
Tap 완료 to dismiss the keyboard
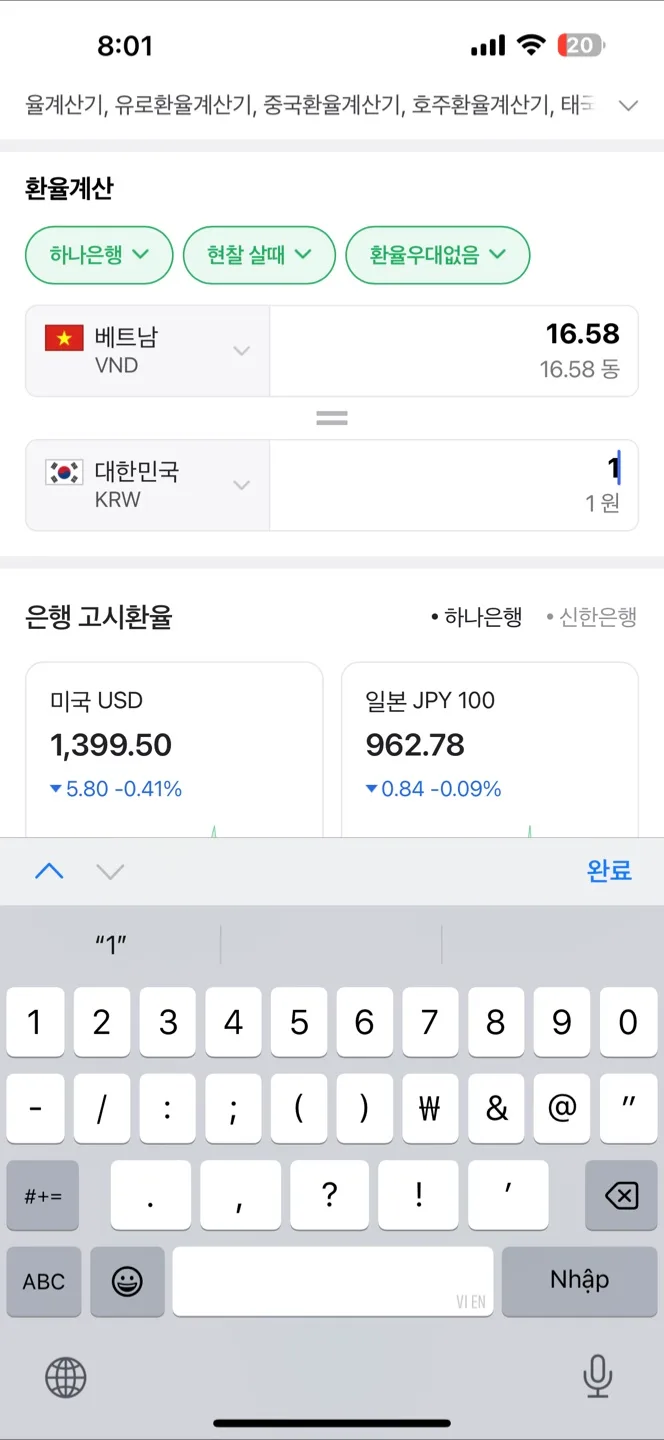pos(609,871)
